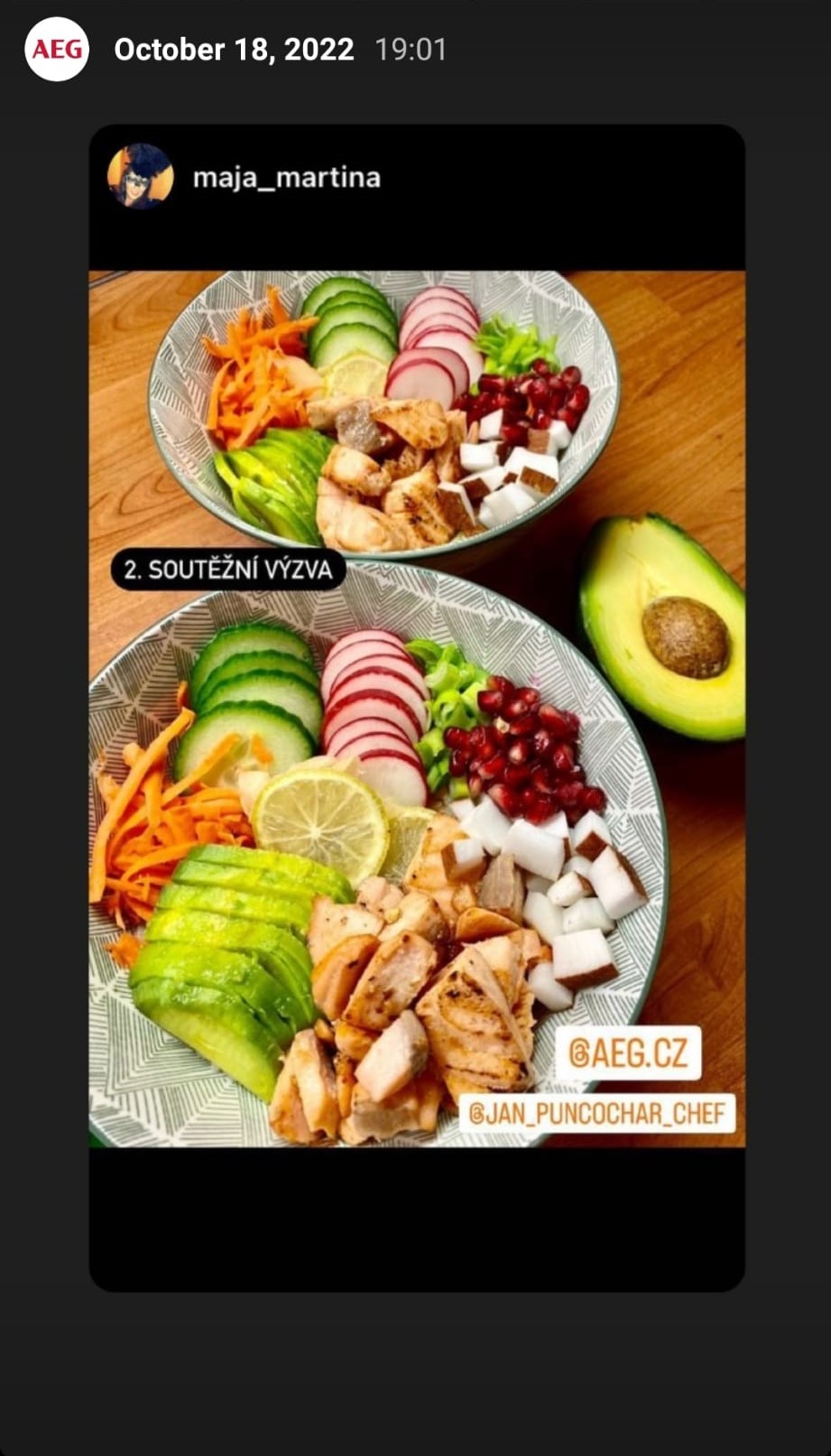Open the AEG profile avatar
The height and width of the screenshot is (1456, 831).
click(56, 49)
